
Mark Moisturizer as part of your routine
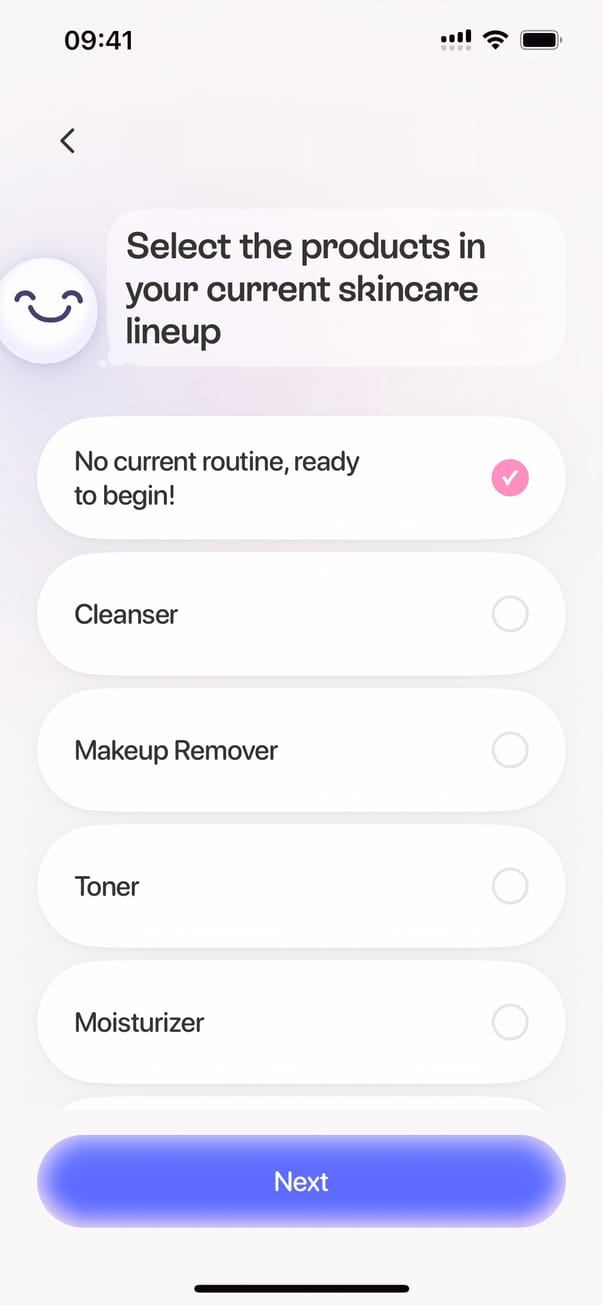(x=509, y=1022)
